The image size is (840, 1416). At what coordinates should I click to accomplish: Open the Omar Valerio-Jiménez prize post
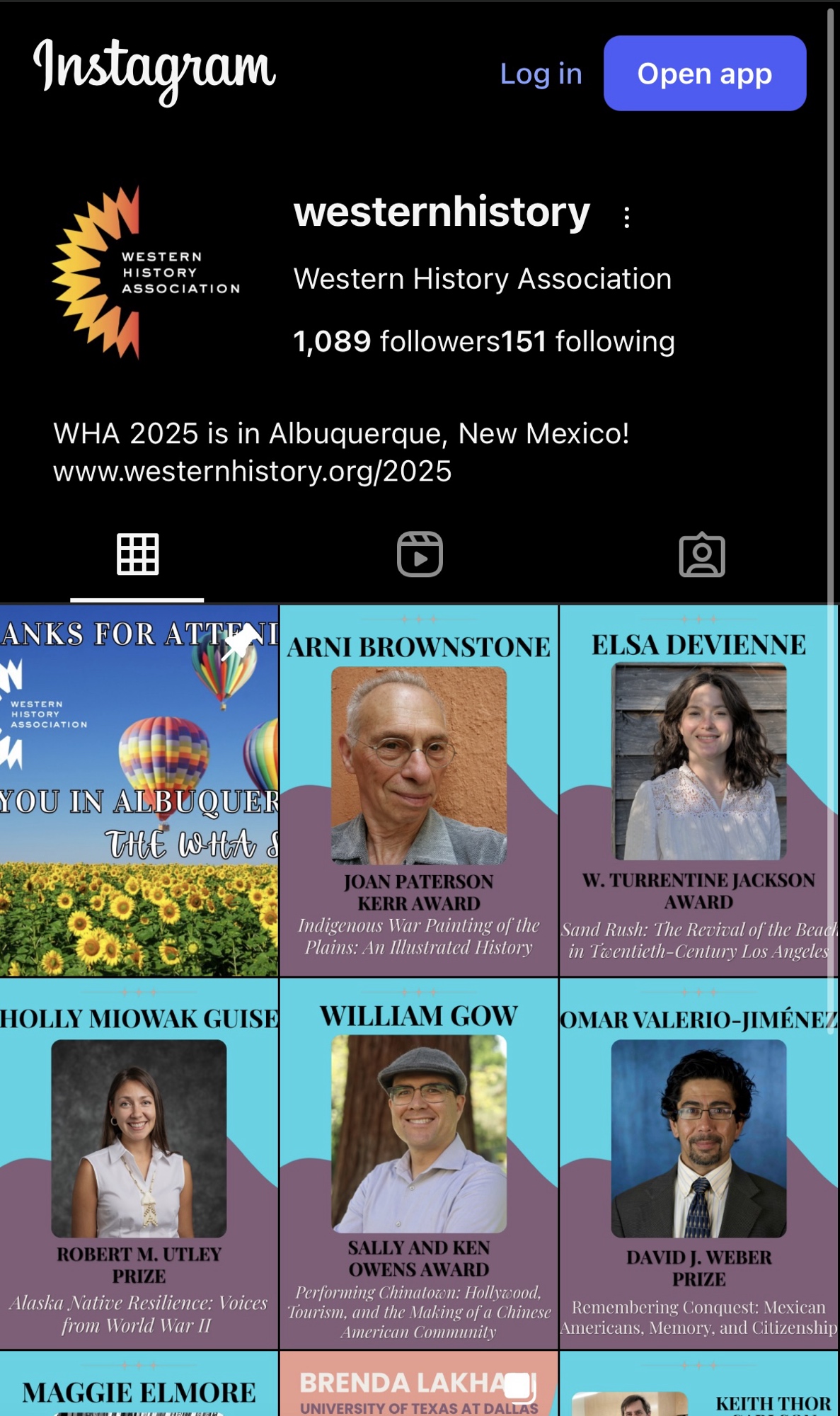pos(699,1164)
